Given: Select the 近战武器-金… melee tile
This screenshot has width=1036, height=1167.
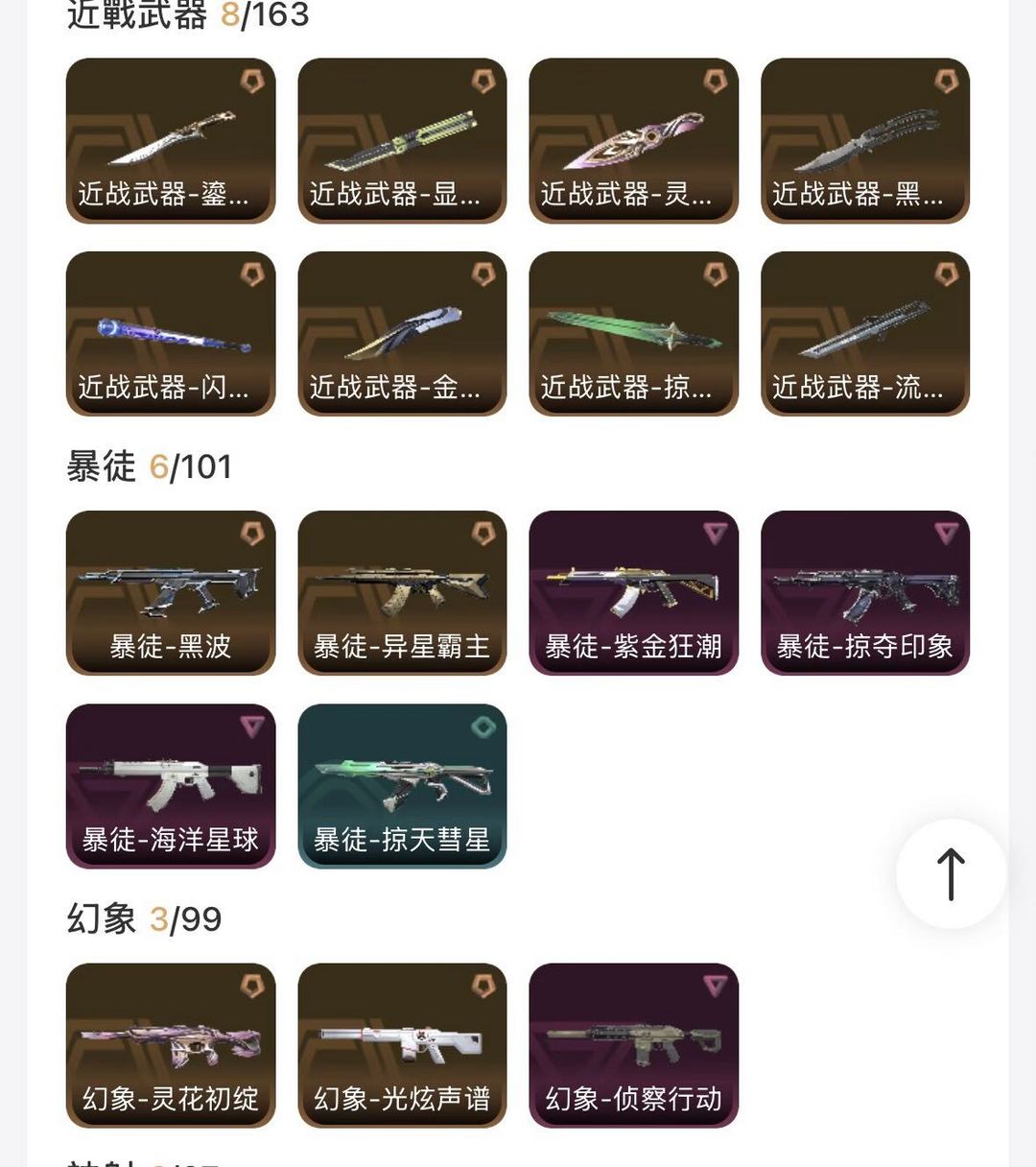Looking at the screenshot, I should point(402,334).
